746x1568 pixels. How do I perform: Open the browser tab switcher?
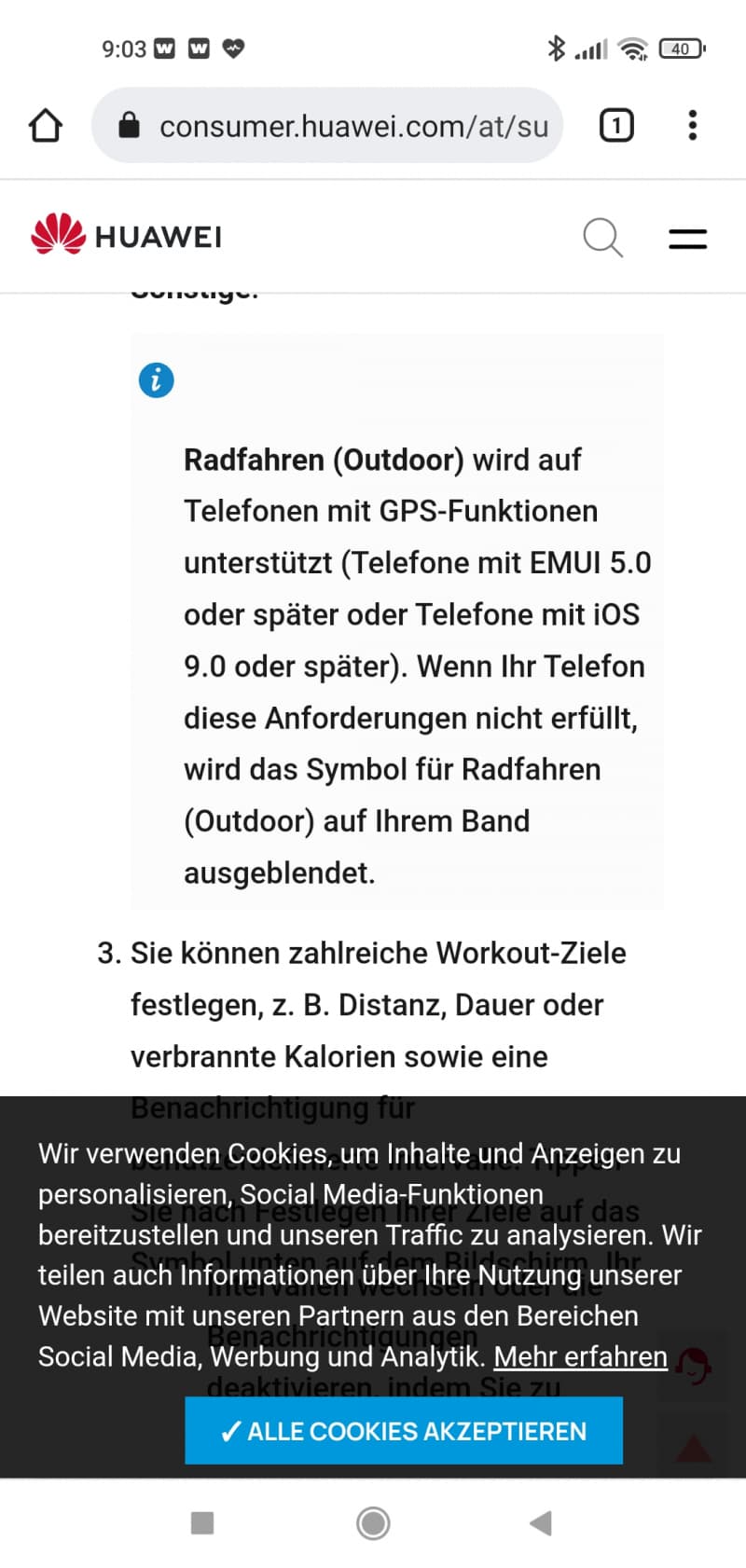tap(616, 125)
